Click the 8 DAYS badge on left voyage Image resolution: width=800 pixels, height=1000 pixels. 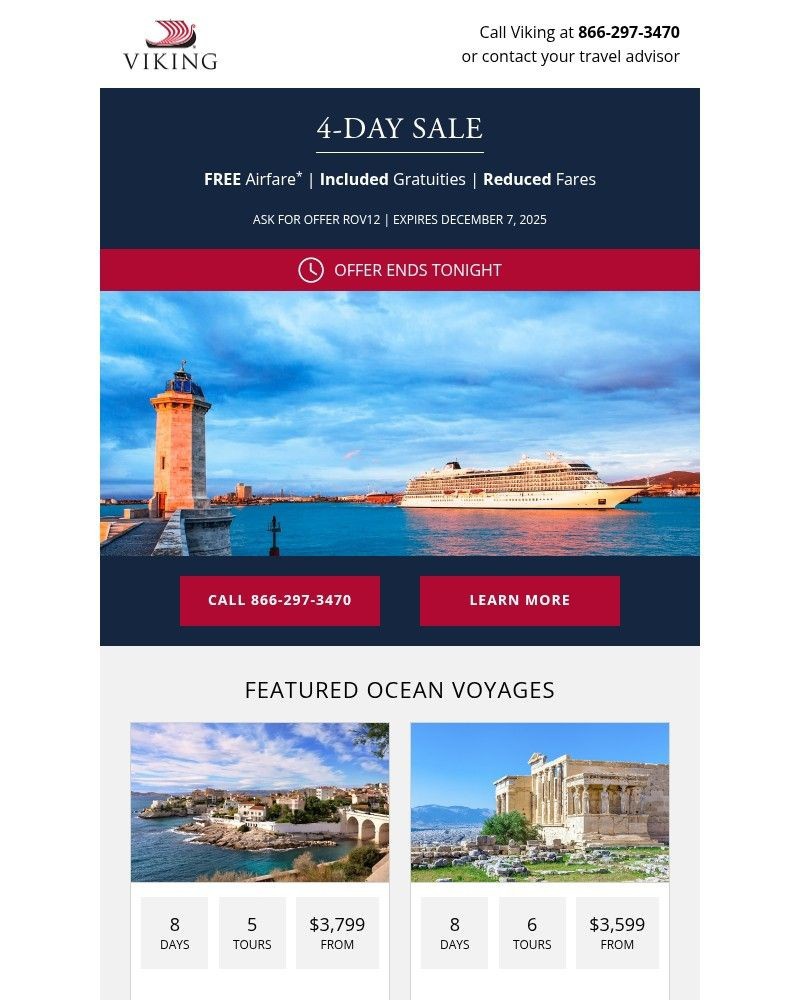pyautogui.click(x=174, y=932)
